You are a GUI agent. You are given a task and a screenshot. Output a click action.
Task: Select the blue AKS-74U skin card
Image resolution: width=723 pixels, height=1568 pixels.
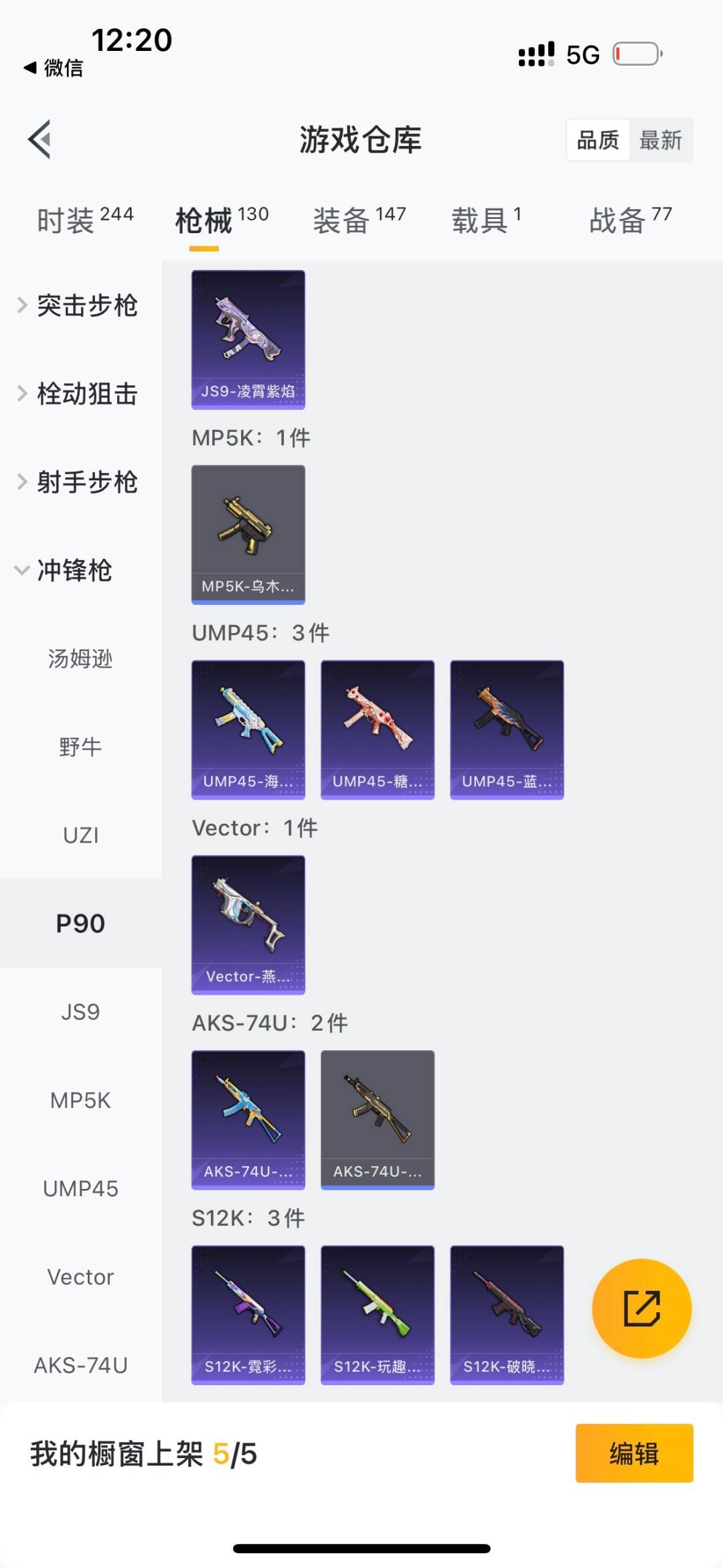(248, 1120)
